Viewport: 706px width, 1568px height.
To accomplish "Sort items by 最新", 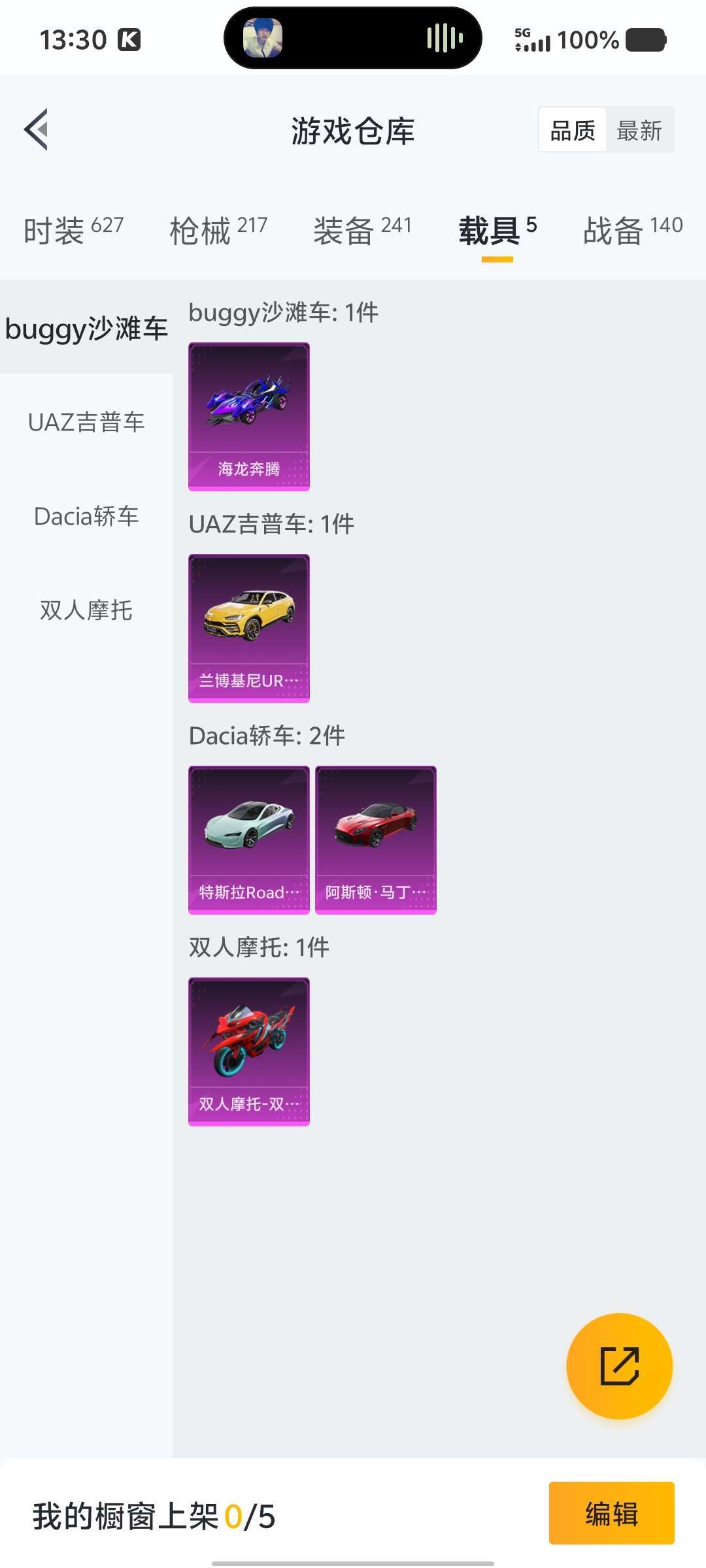I will (639, 130).
